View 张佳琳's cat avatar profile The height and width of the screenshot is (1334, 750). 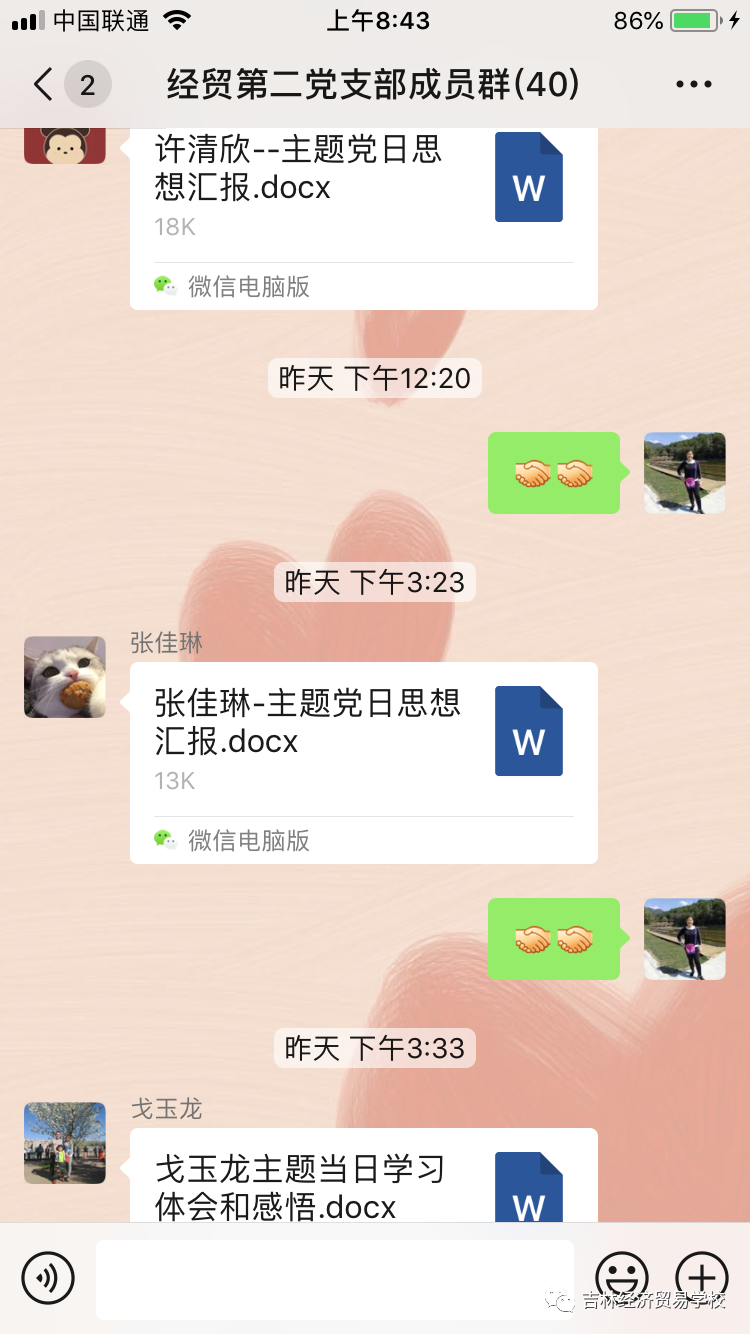tap(65, 677)
